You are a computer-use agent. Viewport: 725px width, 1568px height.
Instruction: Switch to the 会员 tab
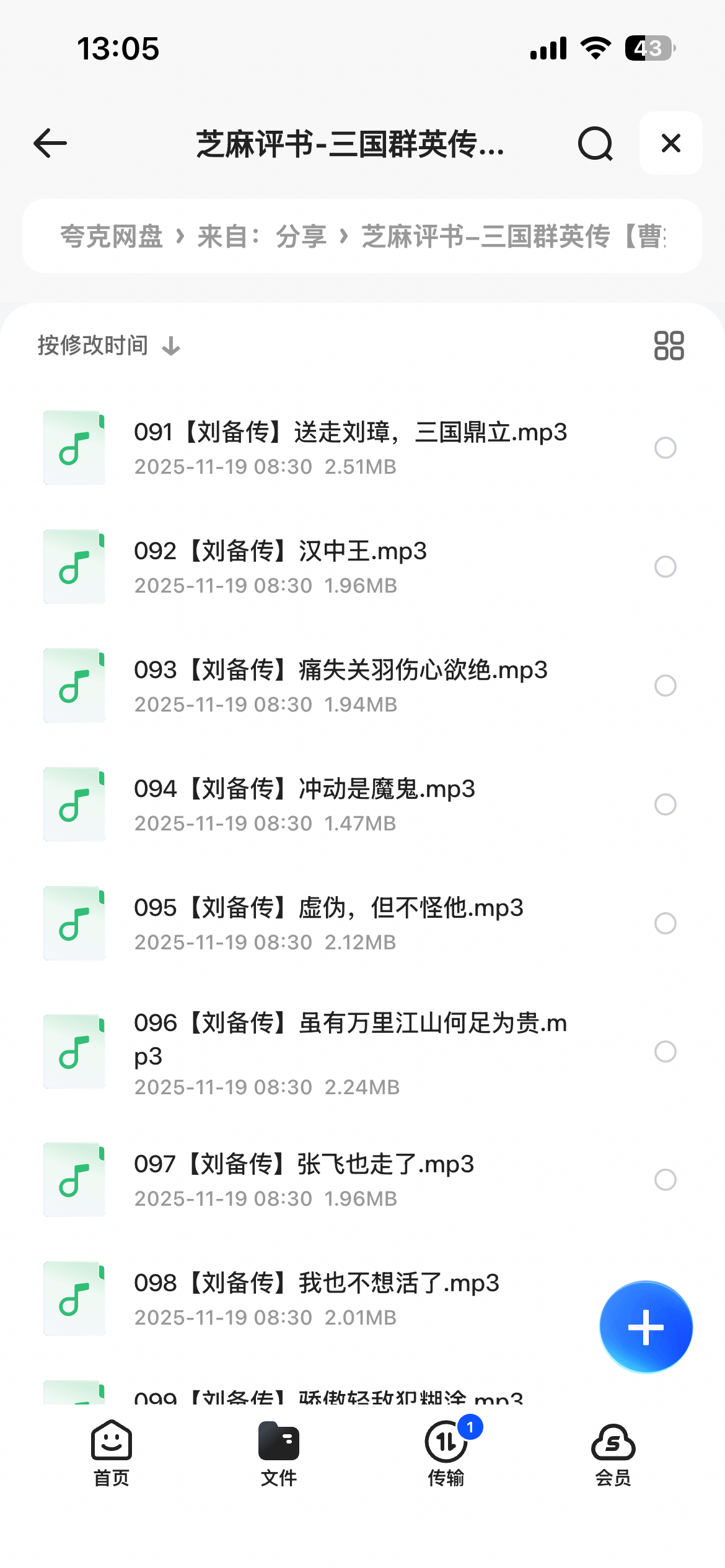pos(613,1453)
